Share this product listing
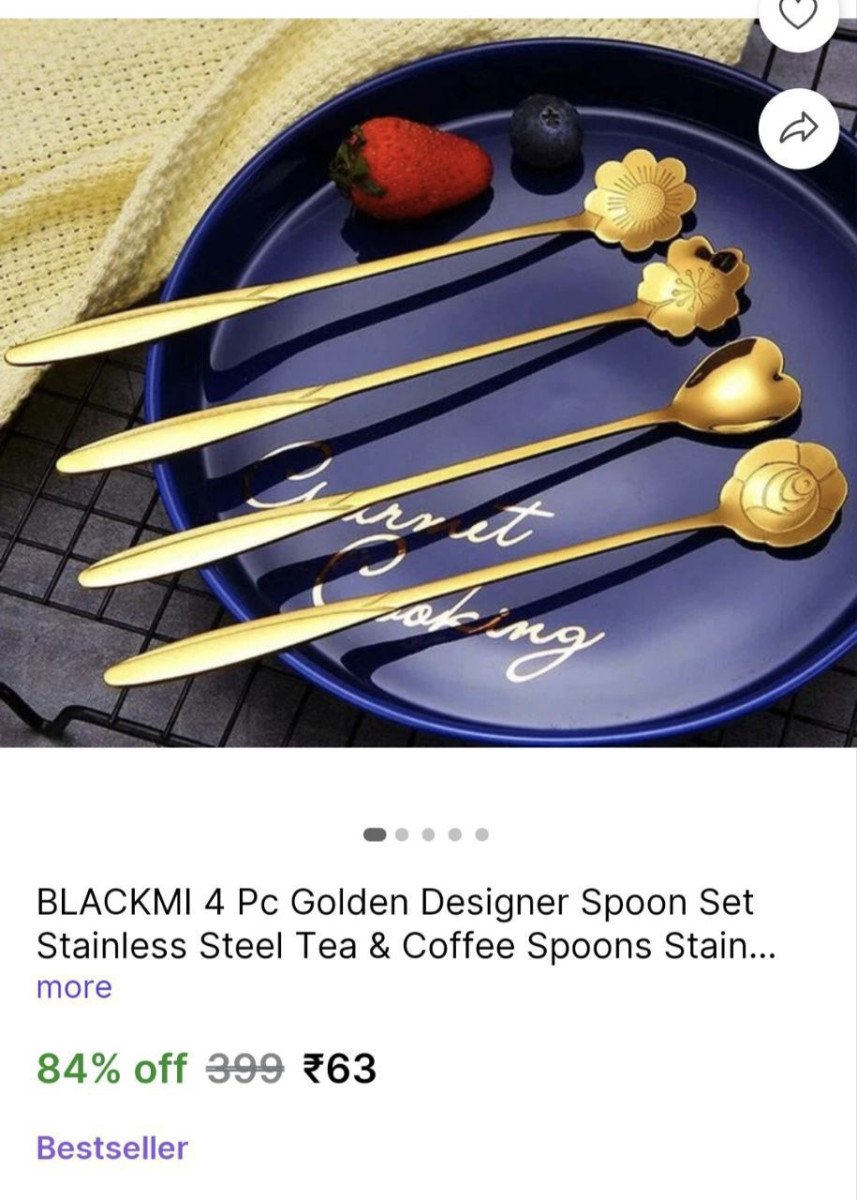The height and width of the screenshot is (1200, 857). [797, 128]
